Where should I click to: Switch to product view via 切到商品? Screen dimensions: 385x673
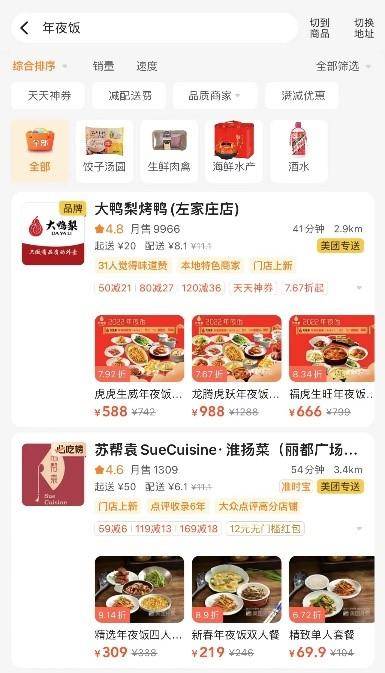coord(320,28)
